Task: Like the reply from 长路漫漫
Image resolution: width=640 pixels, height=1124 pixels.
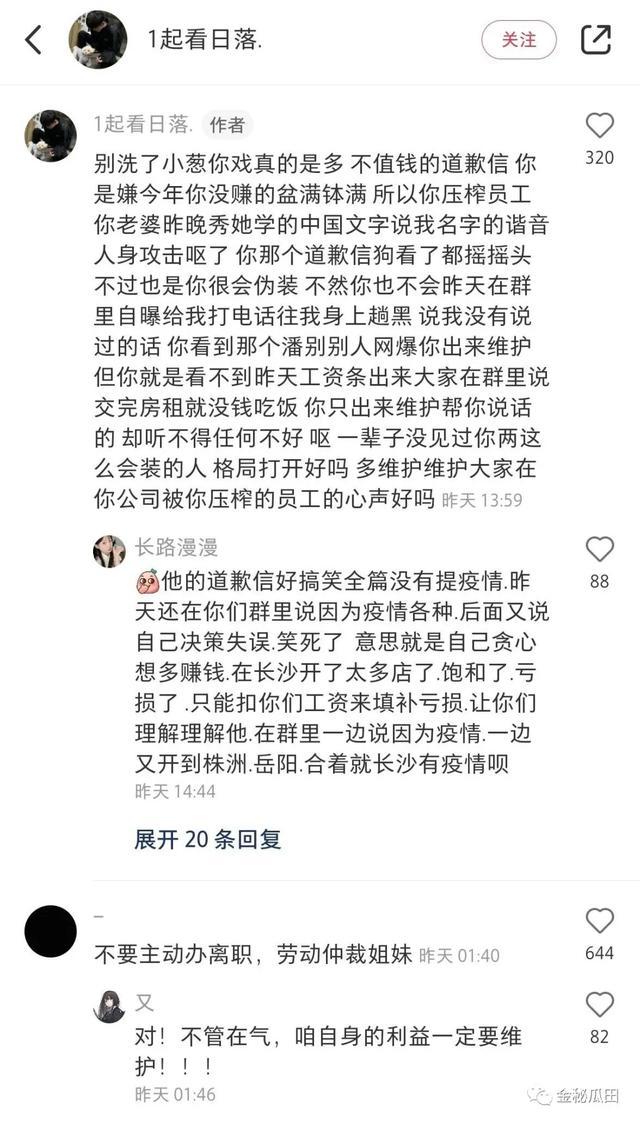Action: pyautogui.click(x=599, y=549)
